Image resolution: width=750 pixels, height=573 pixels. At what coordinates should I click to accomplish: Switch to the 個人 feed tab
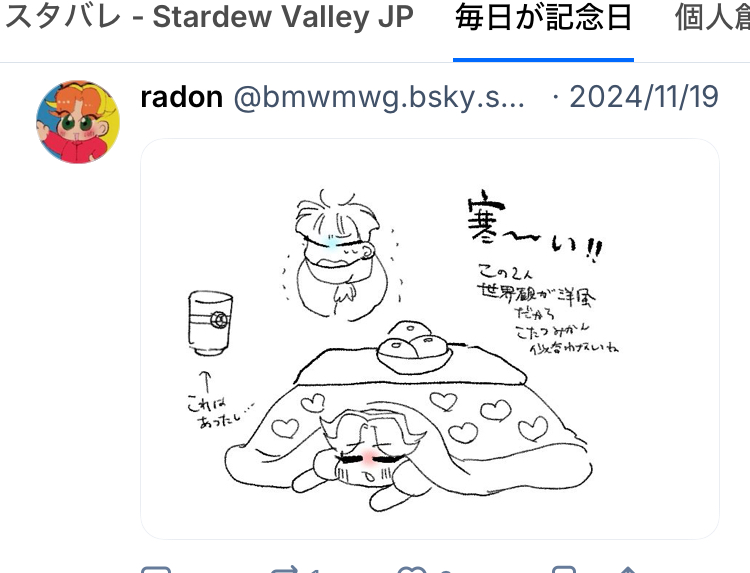[x=712, y=20]
